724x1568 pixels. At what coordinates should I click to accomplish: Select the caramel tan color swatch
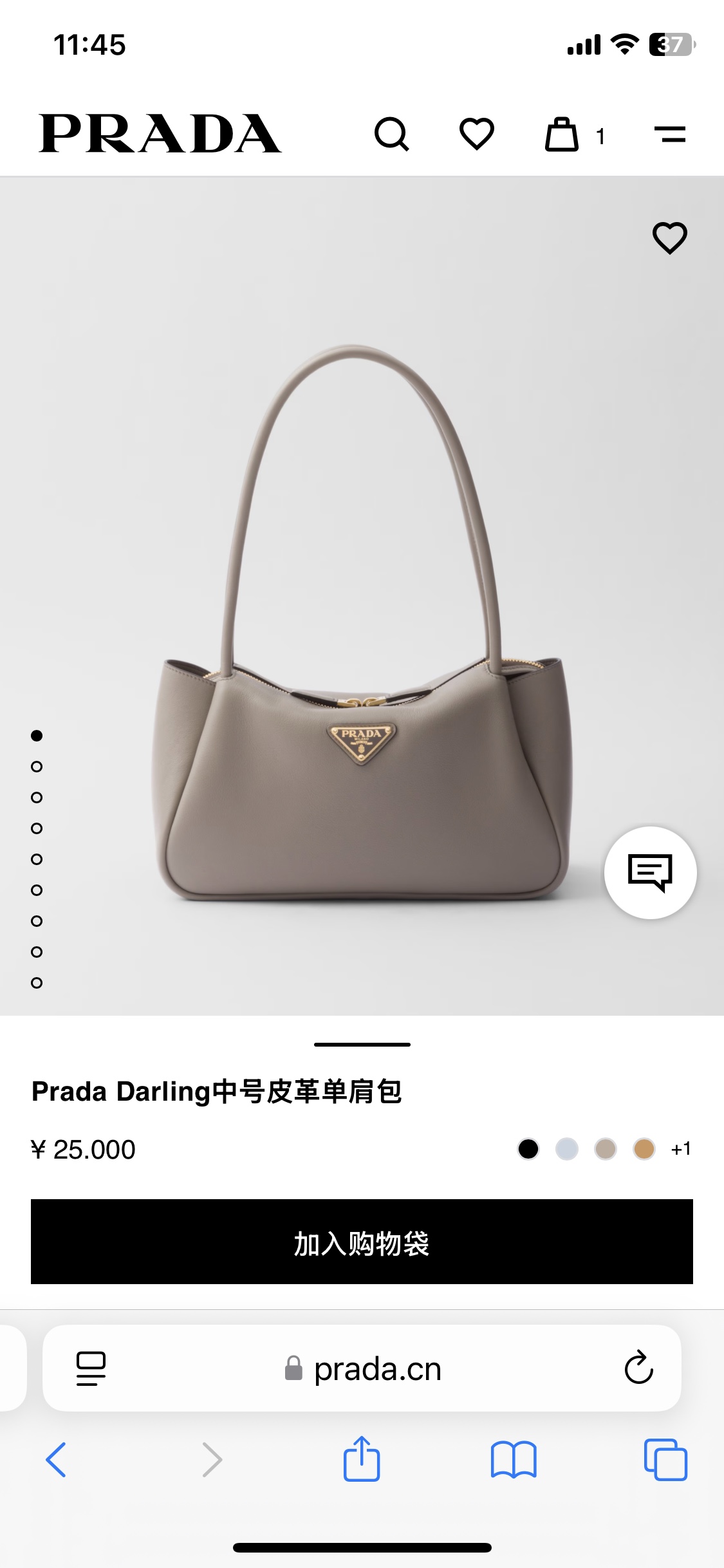click(644, 1149)
